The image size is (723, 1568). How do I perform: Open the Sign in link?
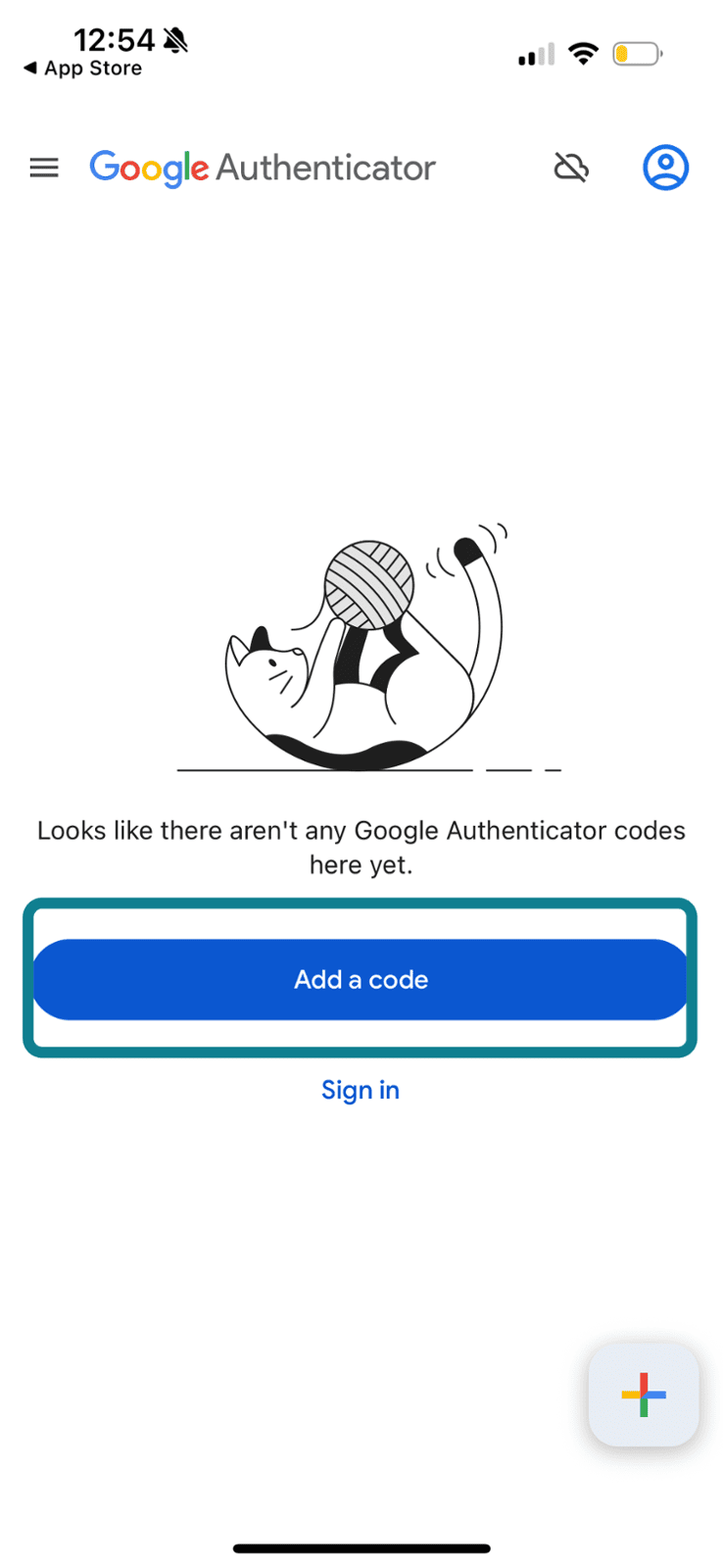coord(361,1090)
